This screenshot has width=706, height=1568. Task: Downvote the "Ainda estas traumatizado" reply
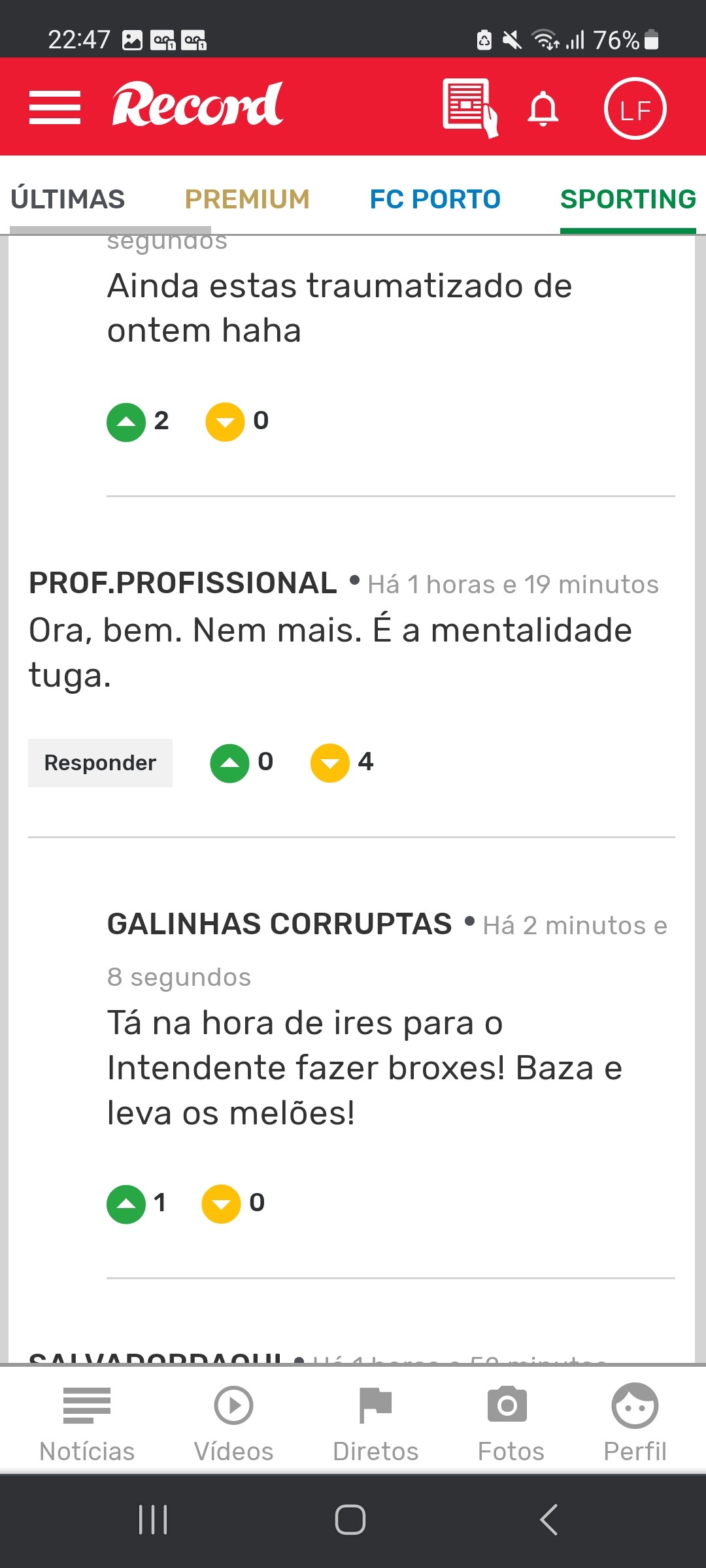pyautogui.click(x=225, y=423)
